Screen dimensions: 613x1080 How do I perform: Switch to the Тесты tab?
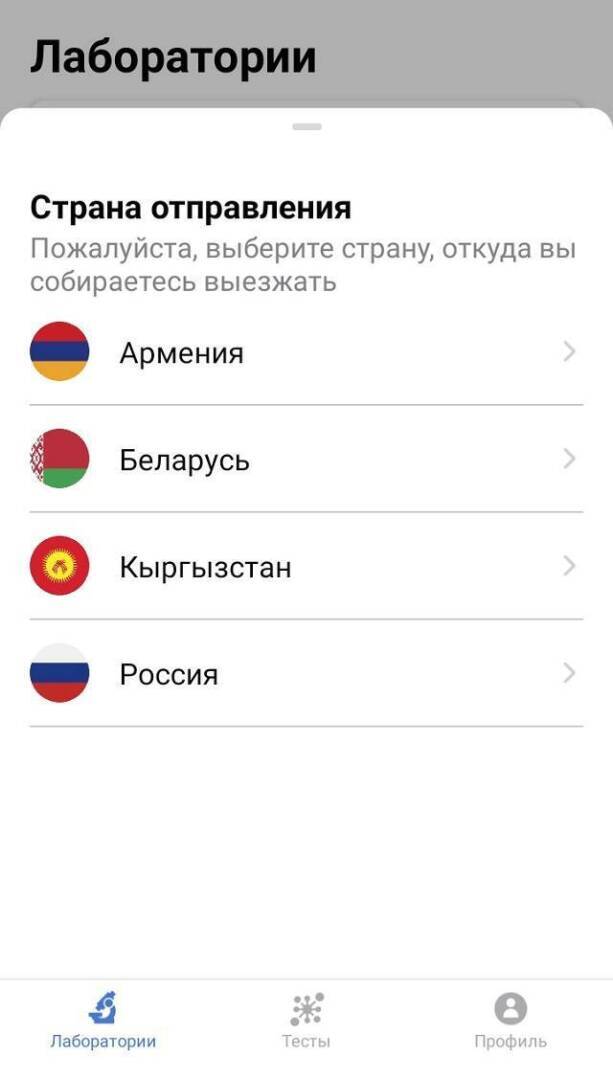coord(306,1019)
